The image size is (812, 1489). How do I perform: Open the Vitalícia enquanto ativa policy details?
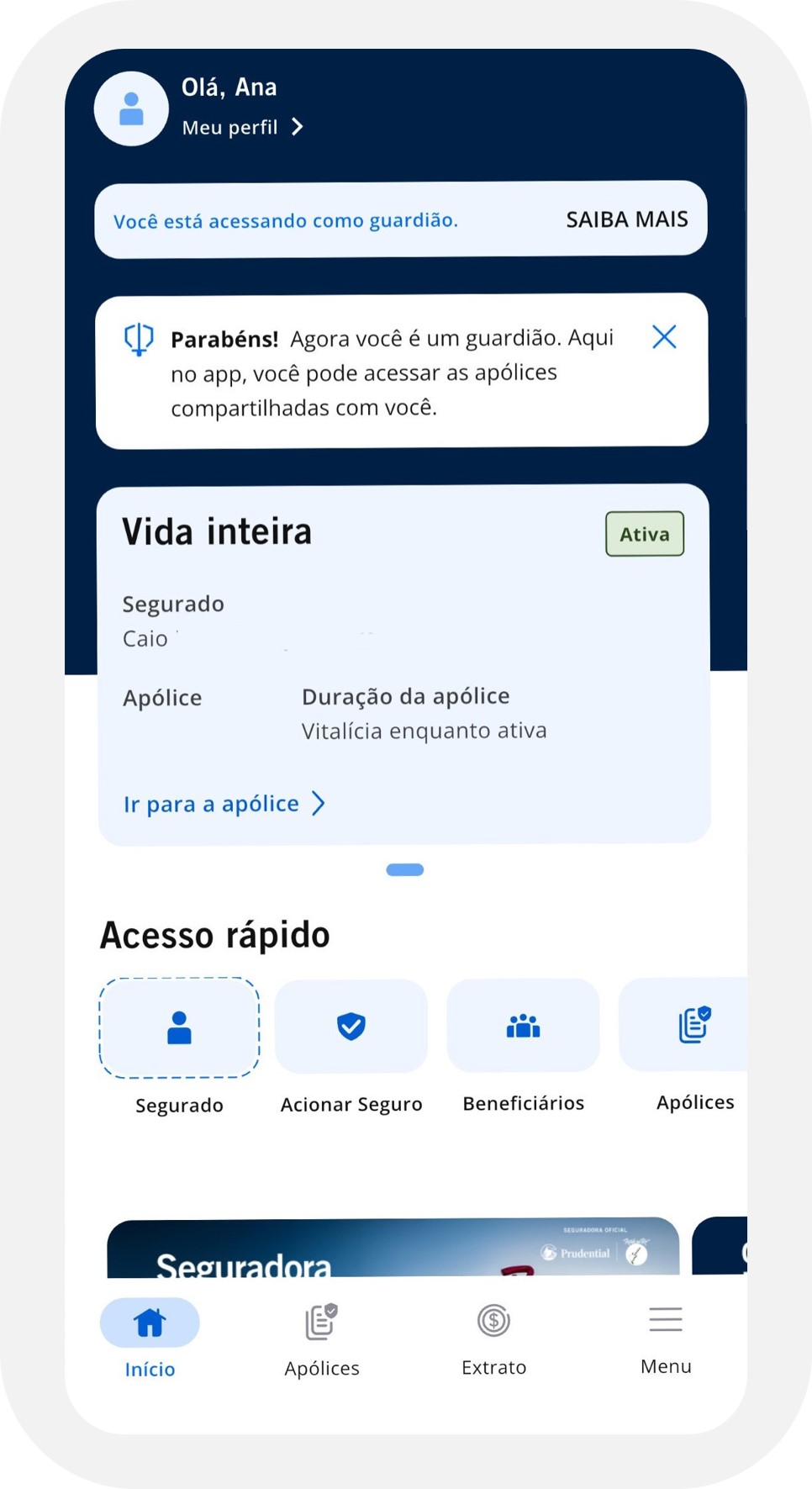pyautogui.click(x=424, y=730)
